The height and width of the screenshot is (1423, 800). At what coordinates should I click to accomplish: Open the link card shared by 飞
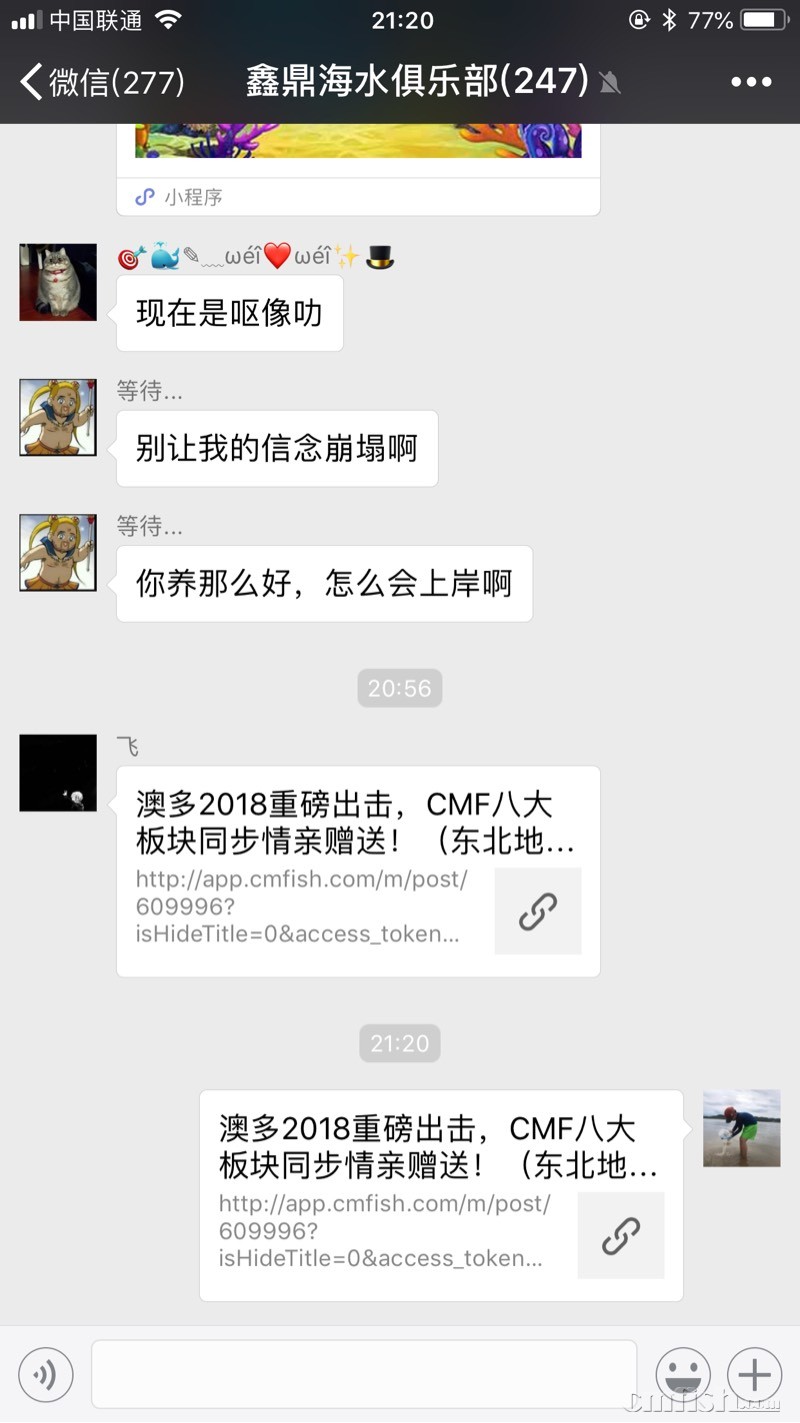(x=358, y=871)
